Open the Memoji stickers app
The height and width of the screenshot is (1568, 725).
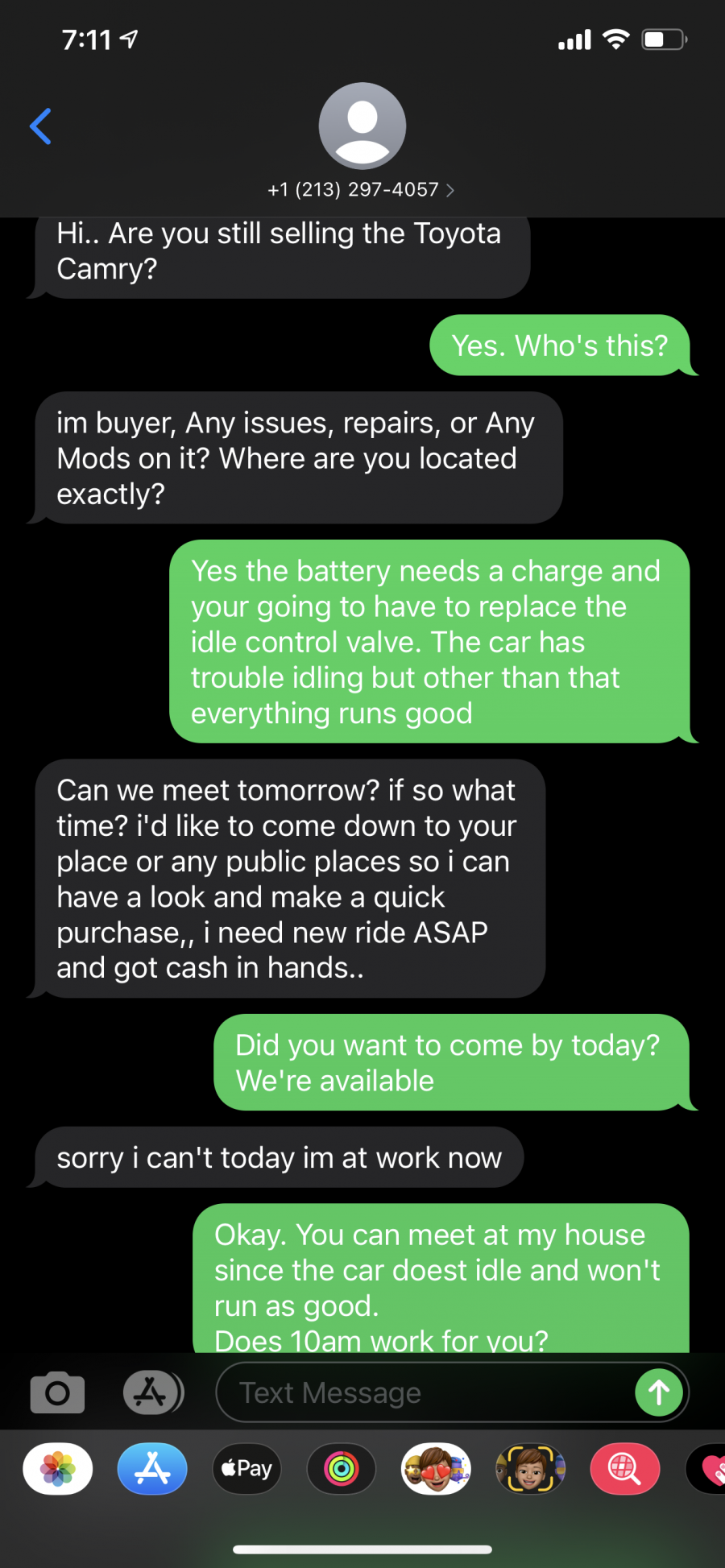436,1470
